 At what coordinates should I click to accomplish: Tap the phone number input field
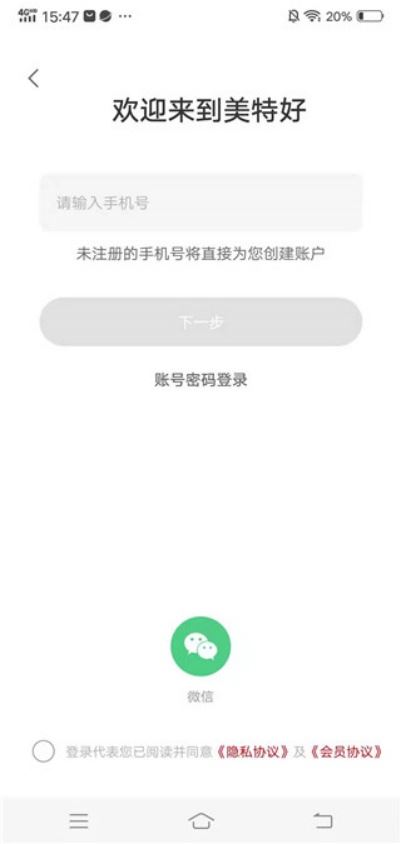pos(201,203)
